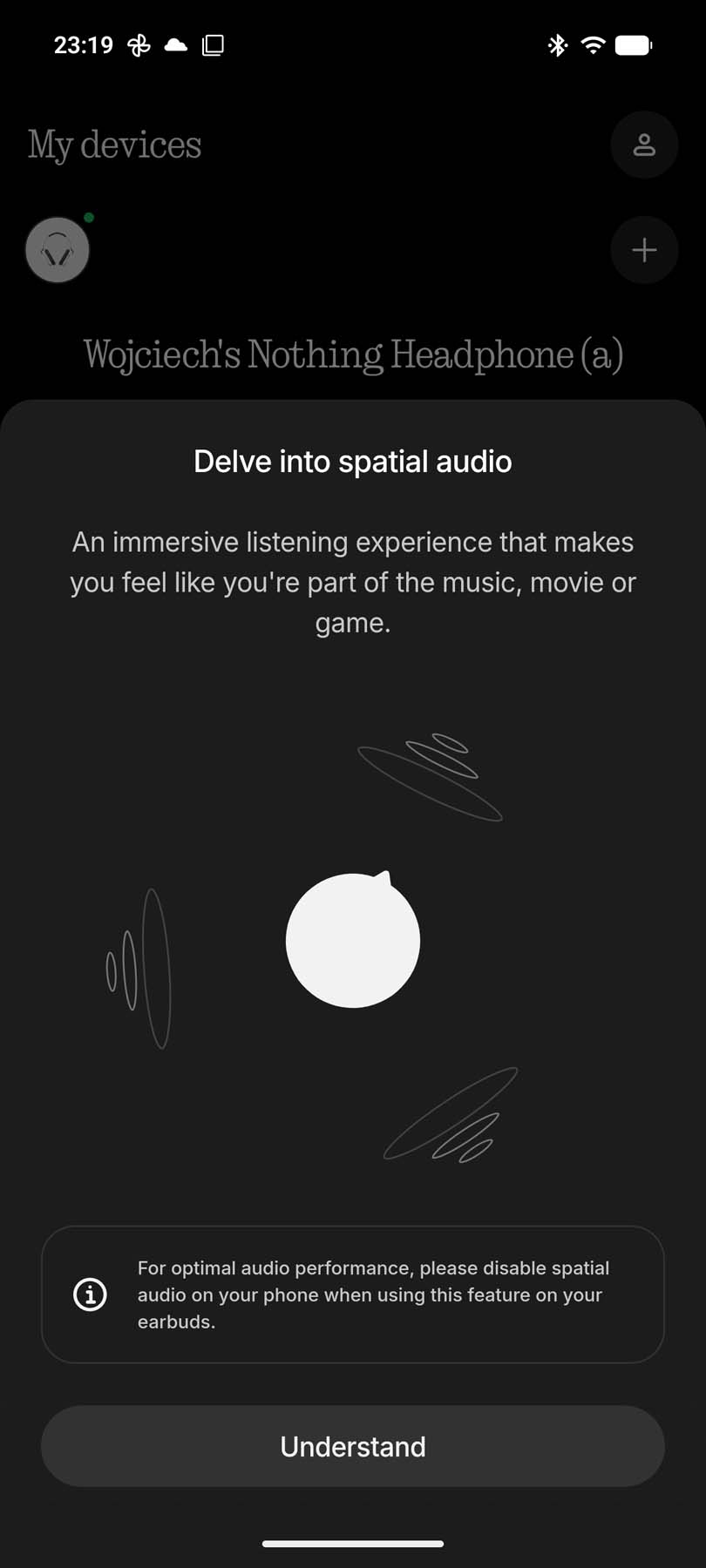Tap the My devices heading
Viewport: 706px width, 1568px height.
(x=114, y=145)
